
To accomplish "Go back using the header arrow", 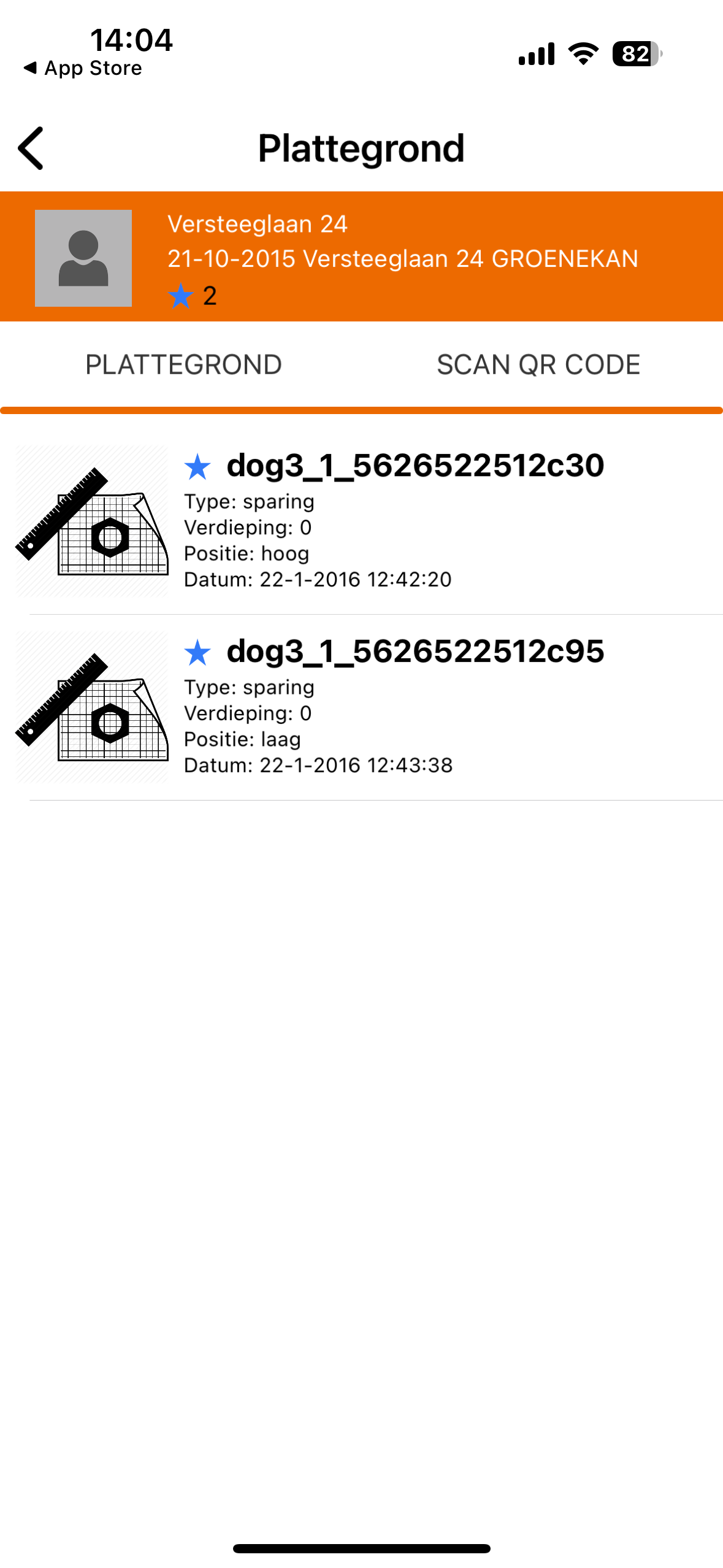I will pos(32,148).
